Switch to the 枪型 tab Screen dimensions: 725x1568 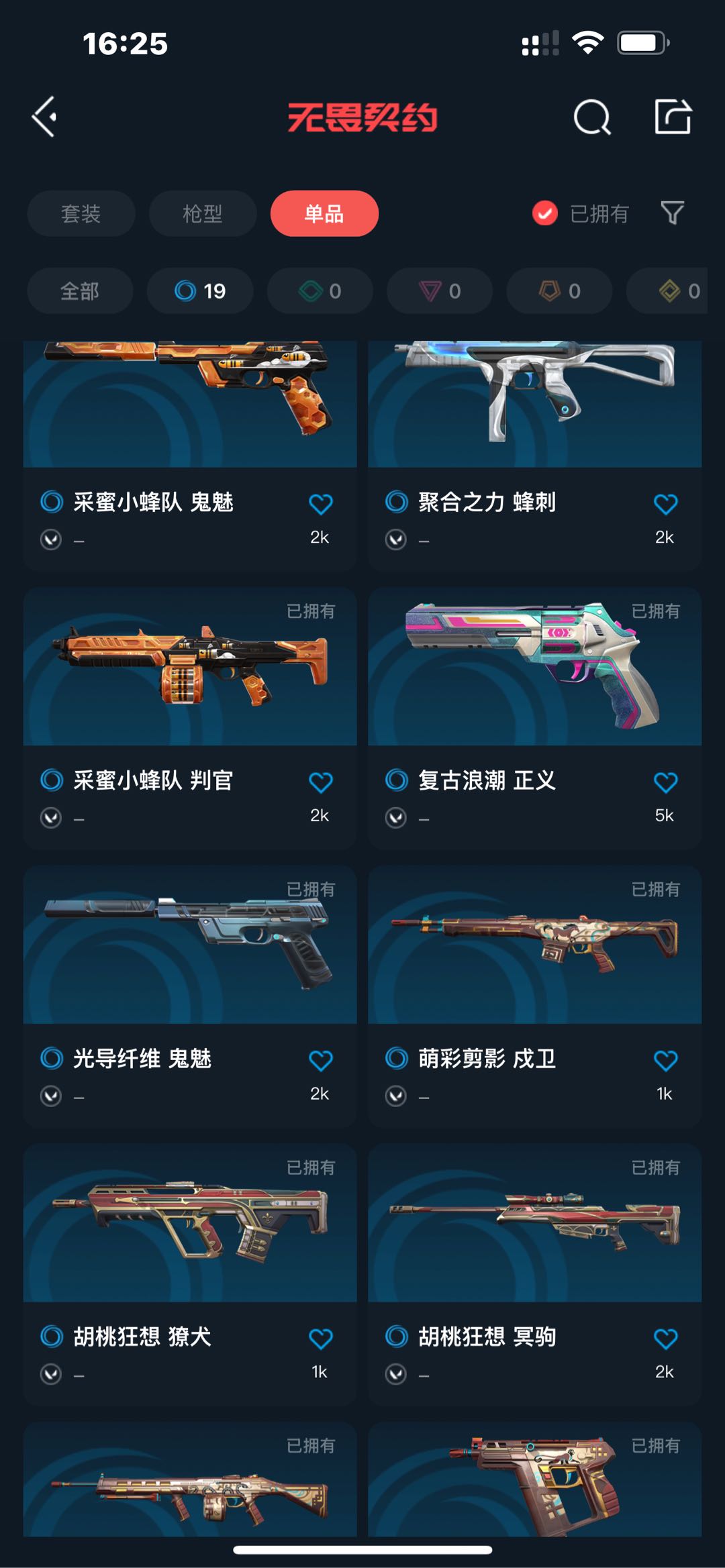[202, 213]
